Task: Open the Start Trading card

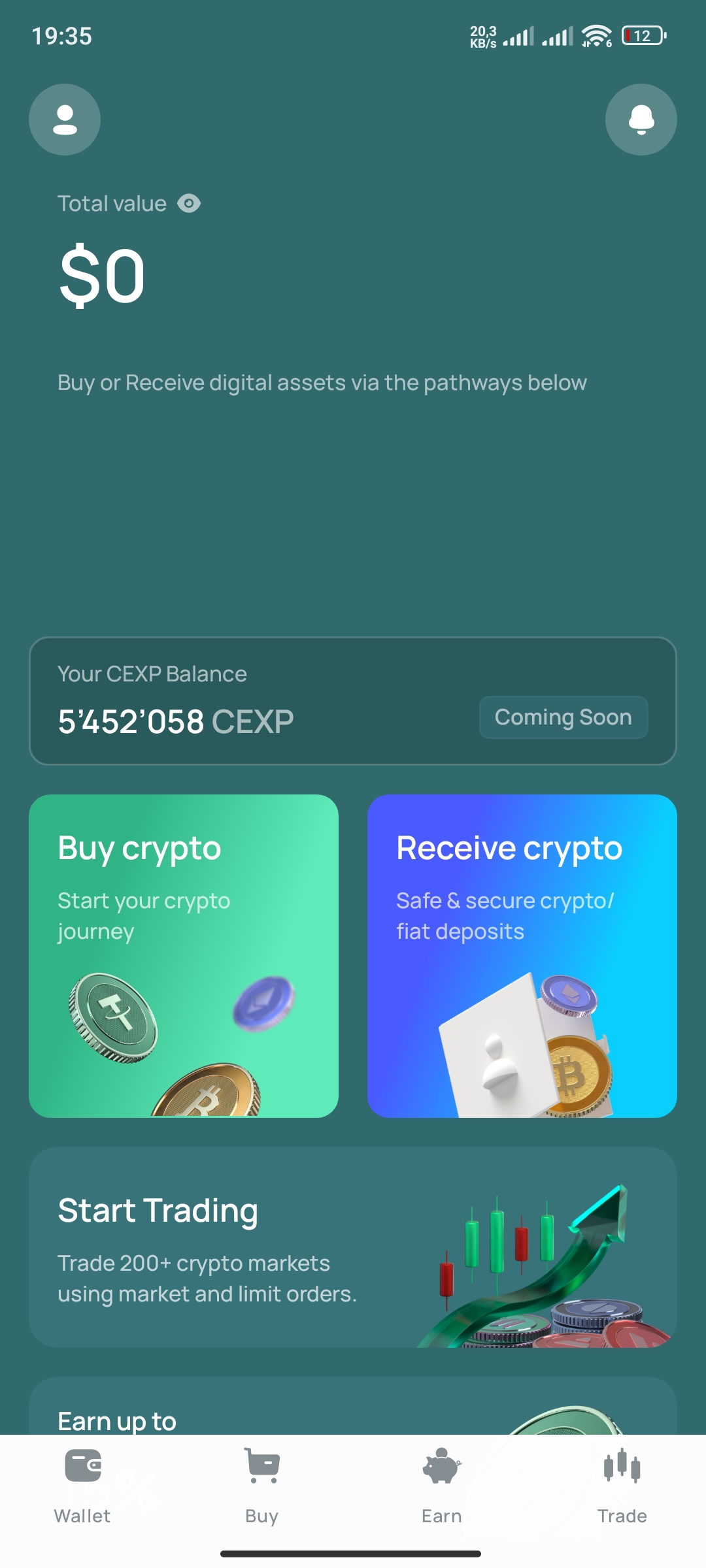Action: pos(353,1247)
